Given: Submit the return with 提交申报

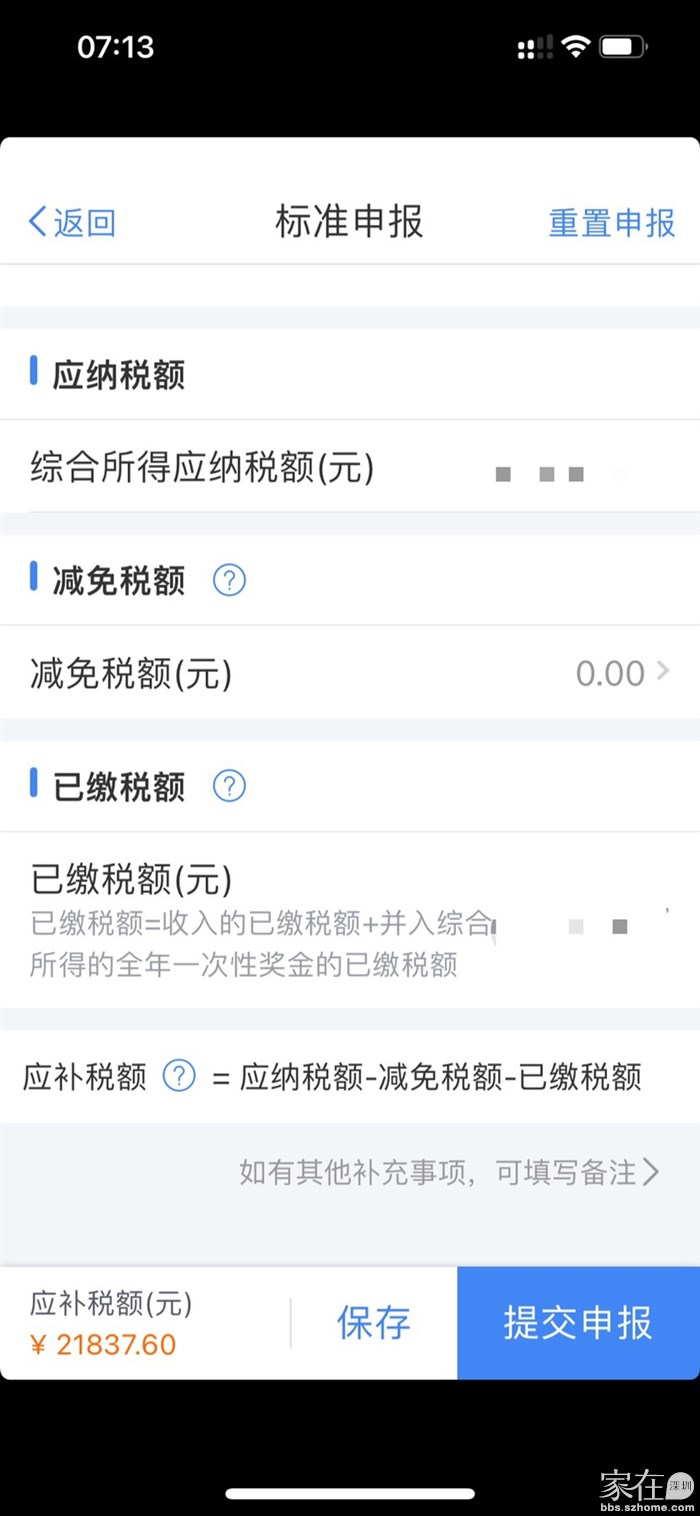Looking at the screenshot, I should coord(578,1322).
